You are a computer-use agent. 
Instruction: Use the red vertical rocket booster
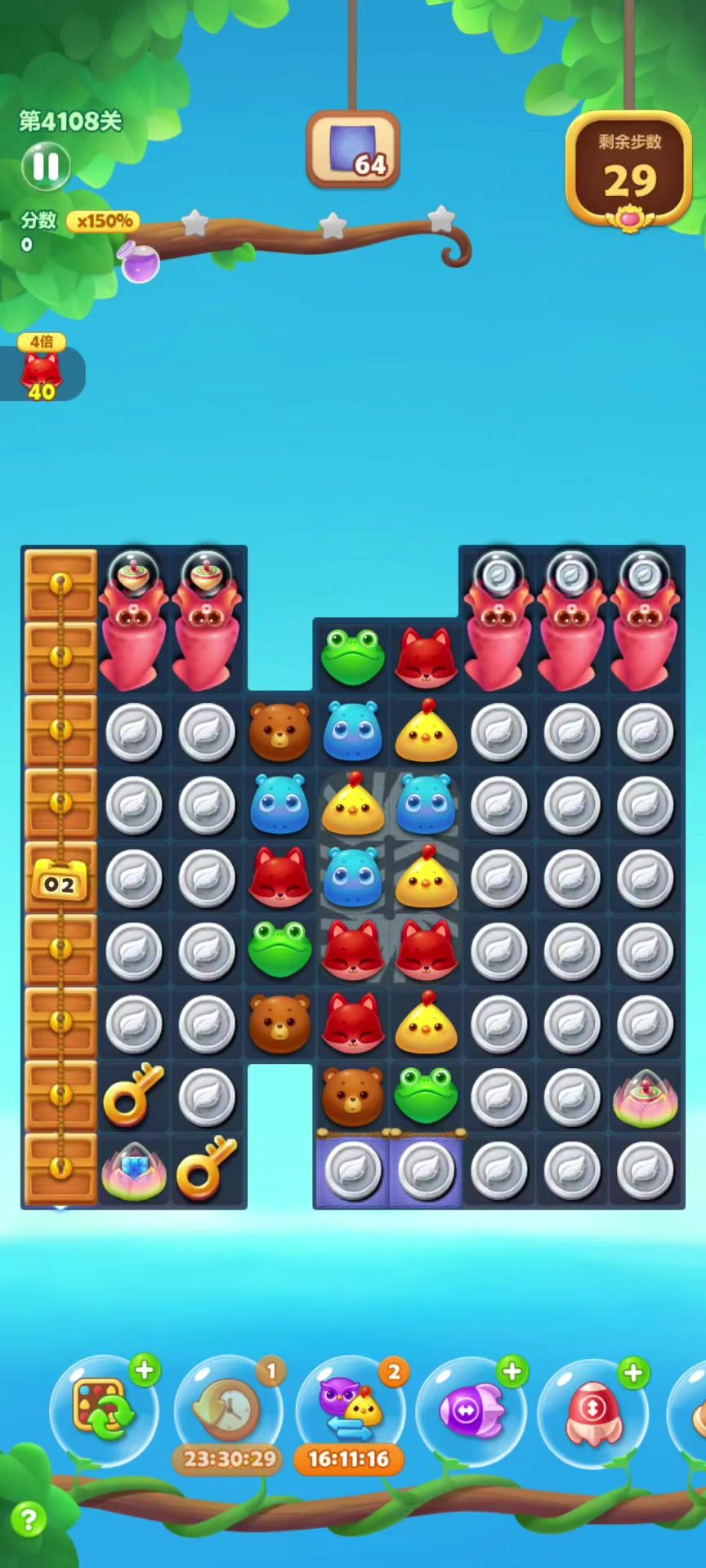[593, 1410]
